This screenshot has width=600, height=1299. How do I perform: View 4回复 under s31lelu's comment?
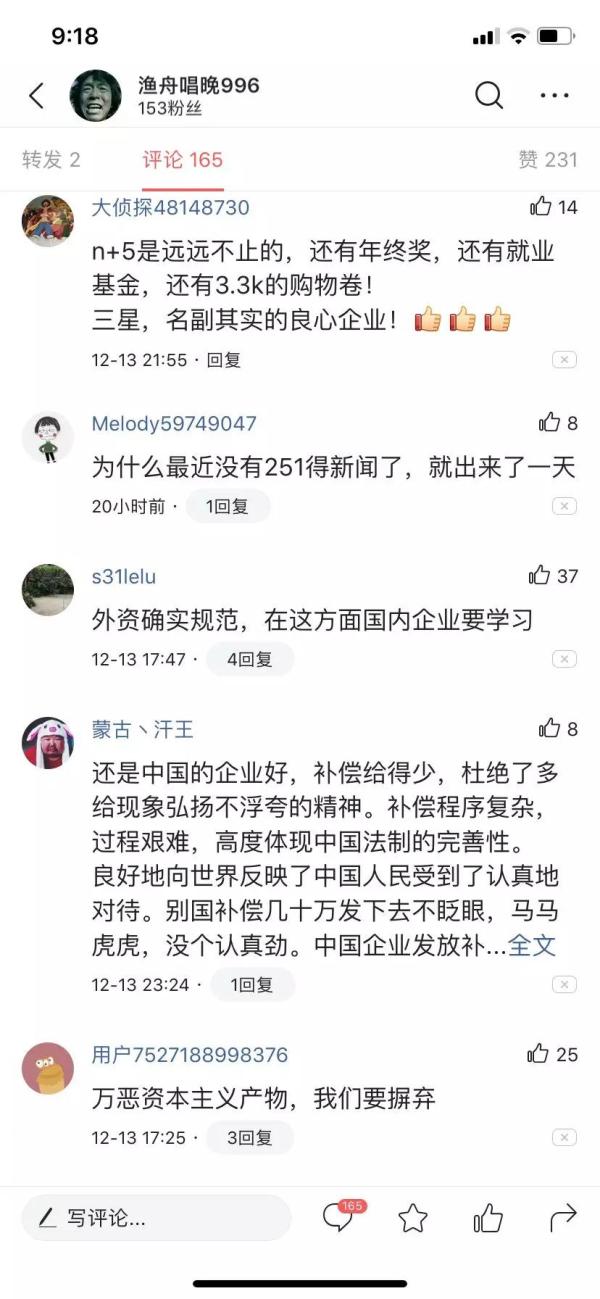coord(249,660)
